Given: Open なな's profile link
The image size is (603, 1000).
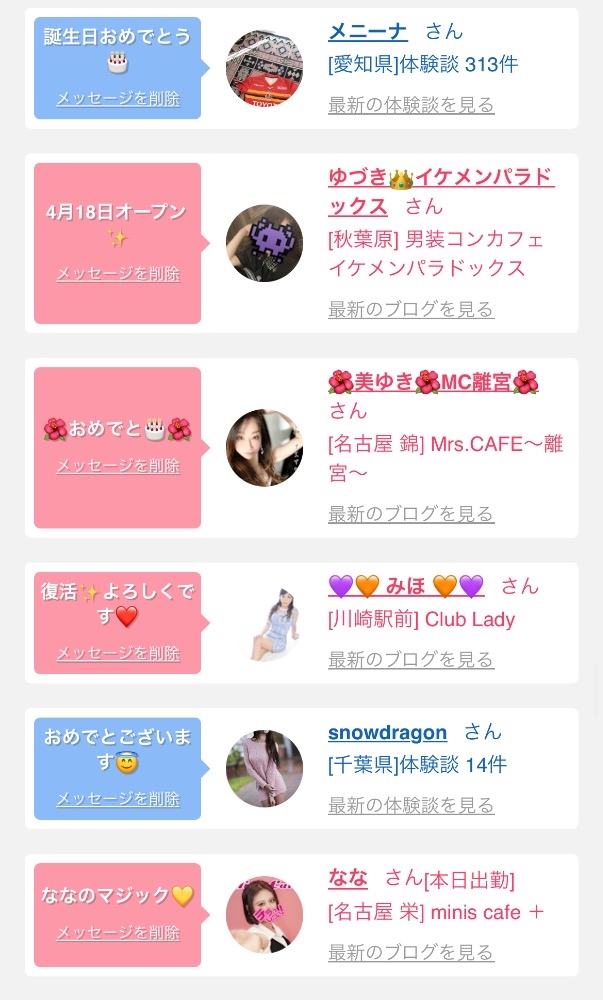Looking at the screenshot, I should (x=348, y=878).
